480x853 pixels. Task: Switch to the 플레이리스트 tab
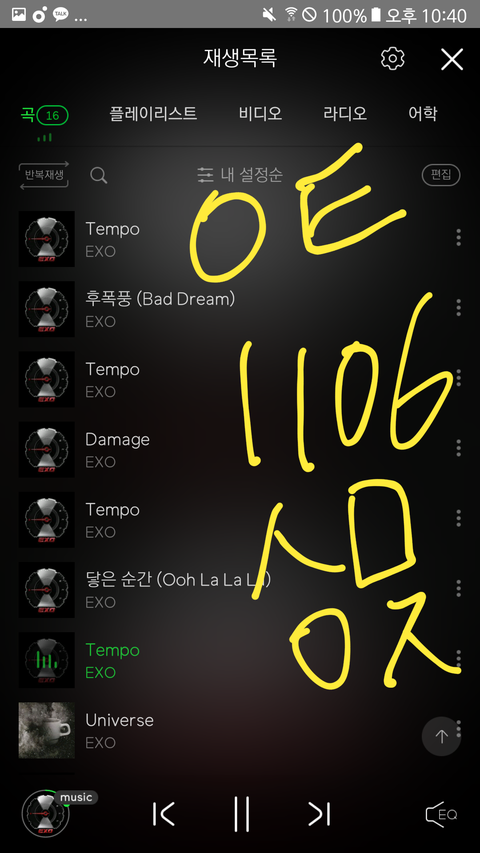[153, 113]
